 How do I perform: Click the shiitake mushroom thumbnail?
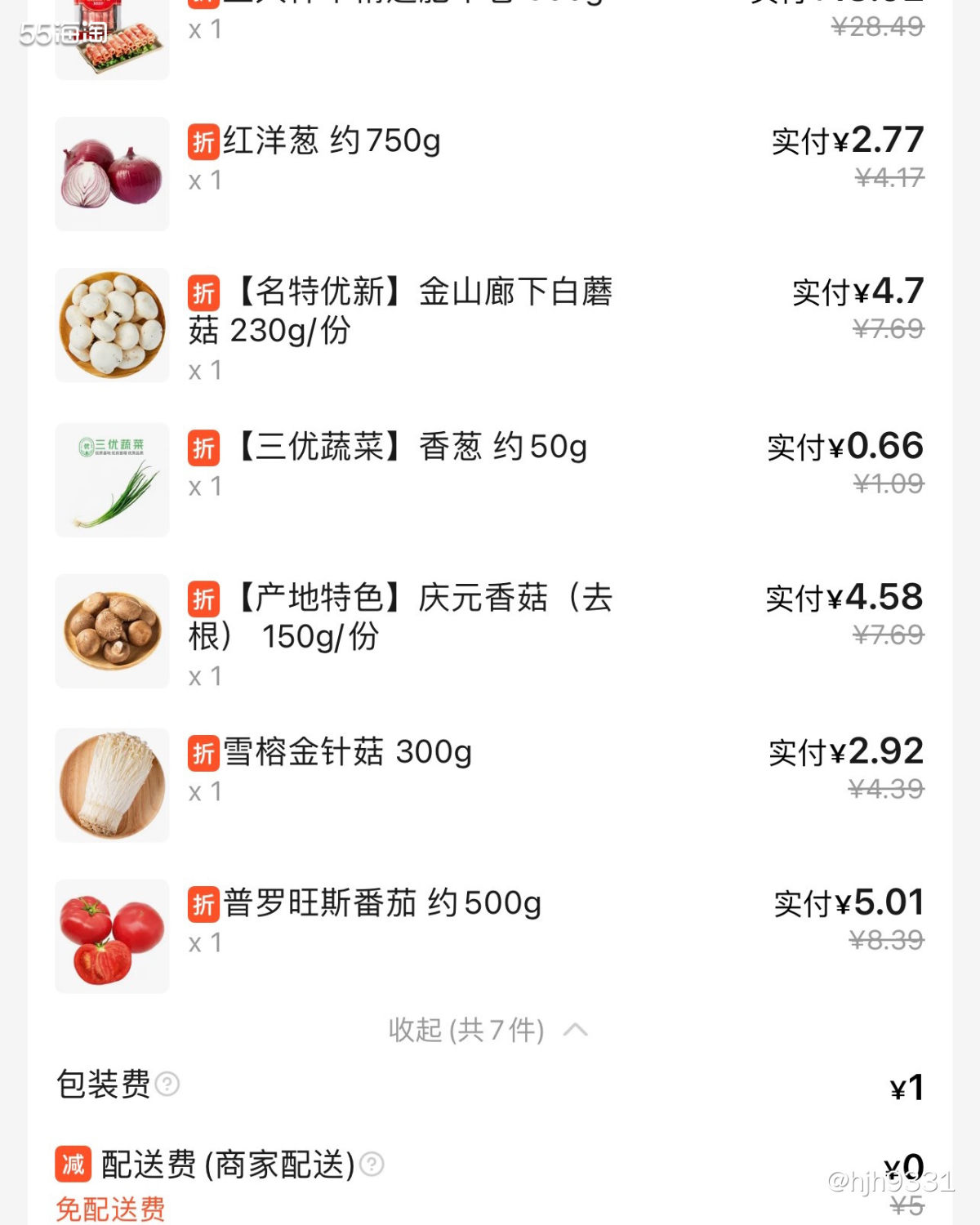[x=111, y=630]
